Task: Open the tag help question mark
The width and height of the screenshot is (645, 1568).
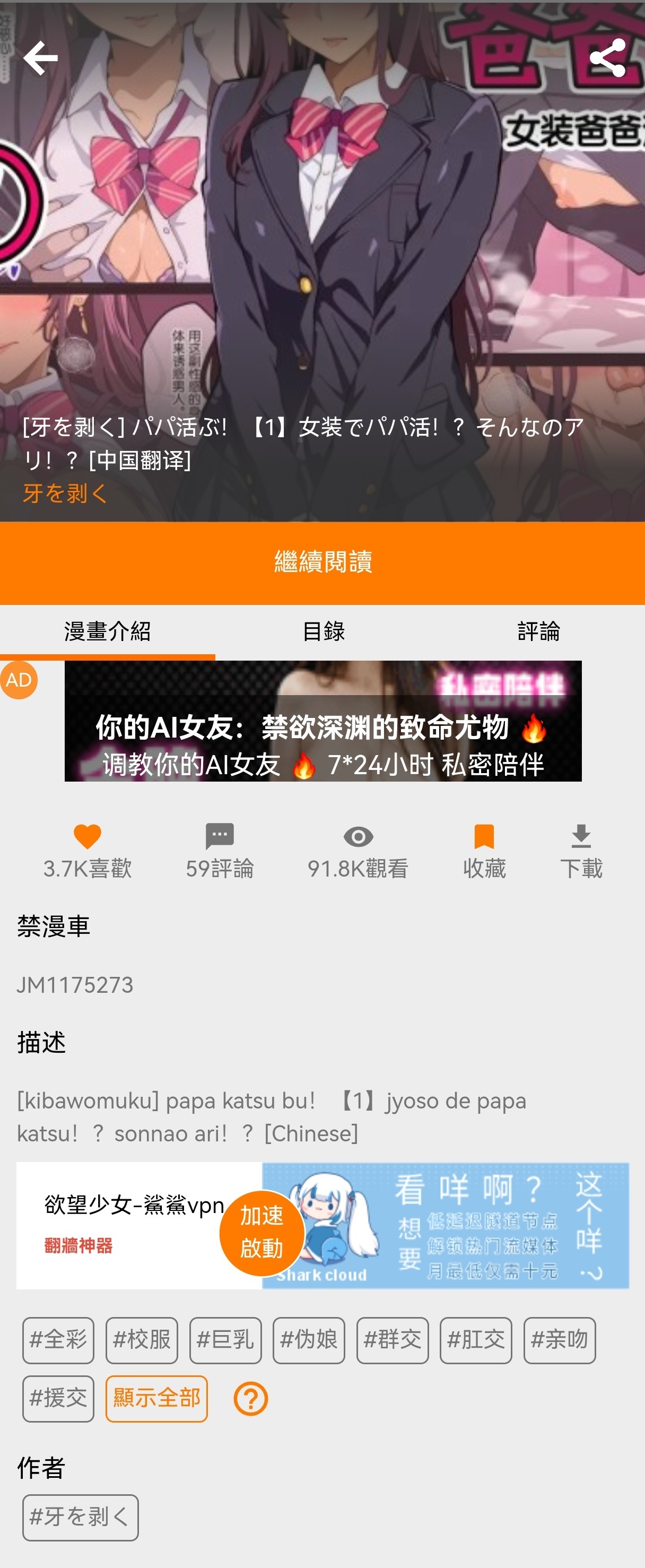Action: click(251, 1399)
